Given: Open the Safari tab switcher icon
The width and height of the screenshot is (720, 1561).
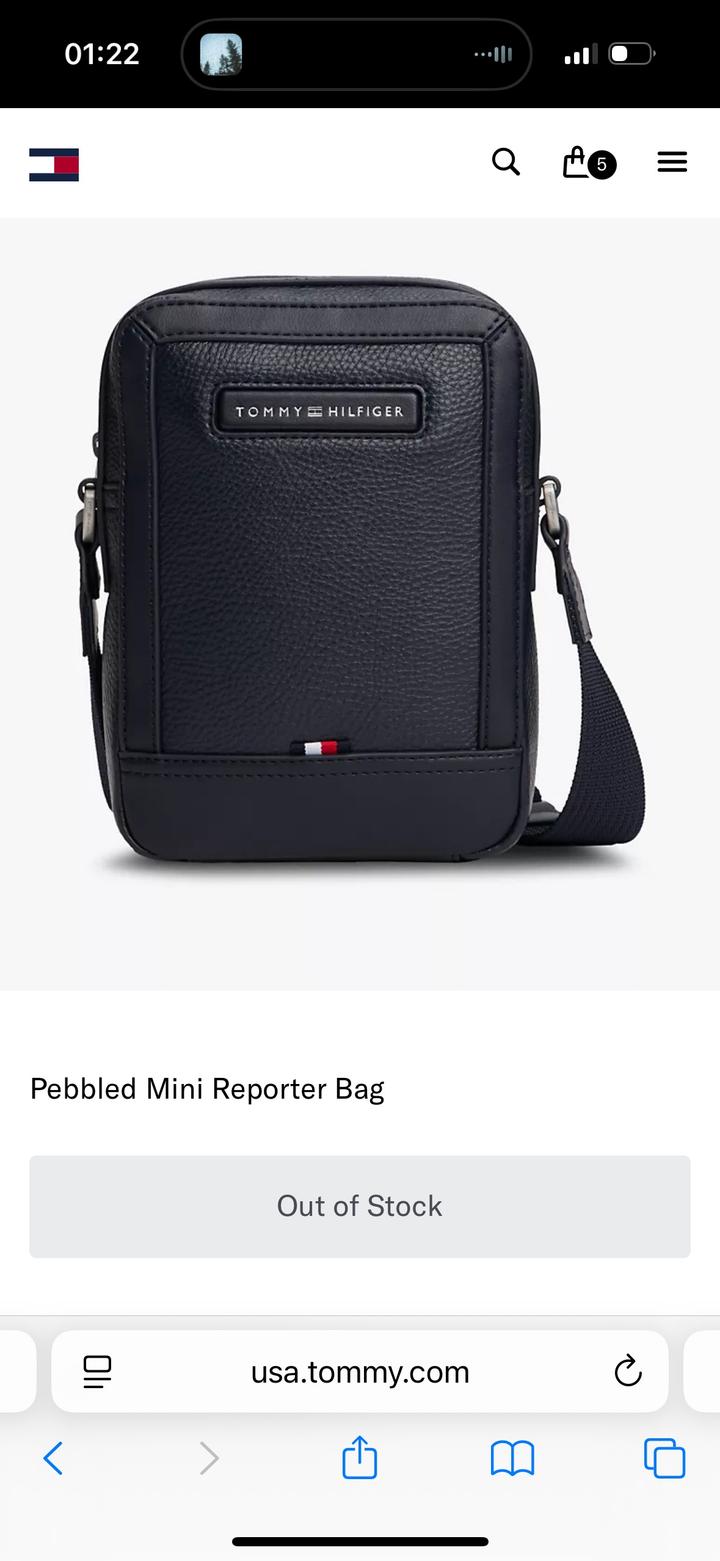Looking at the screenshot, I should coord(663,1458).
